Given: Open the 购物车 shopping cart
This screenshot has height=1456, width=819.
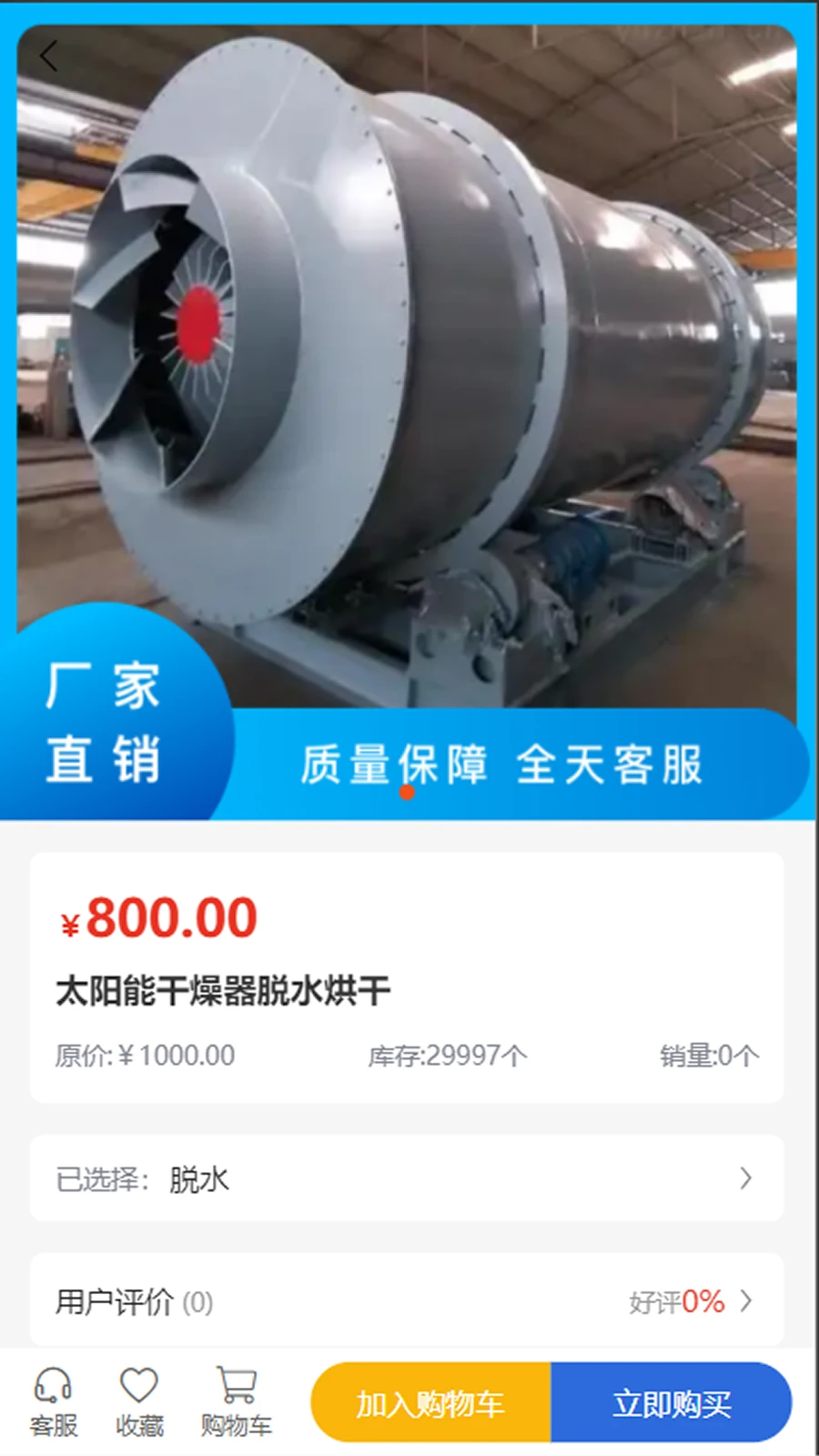Looking at the screenshot, I should click(236, 1402).
